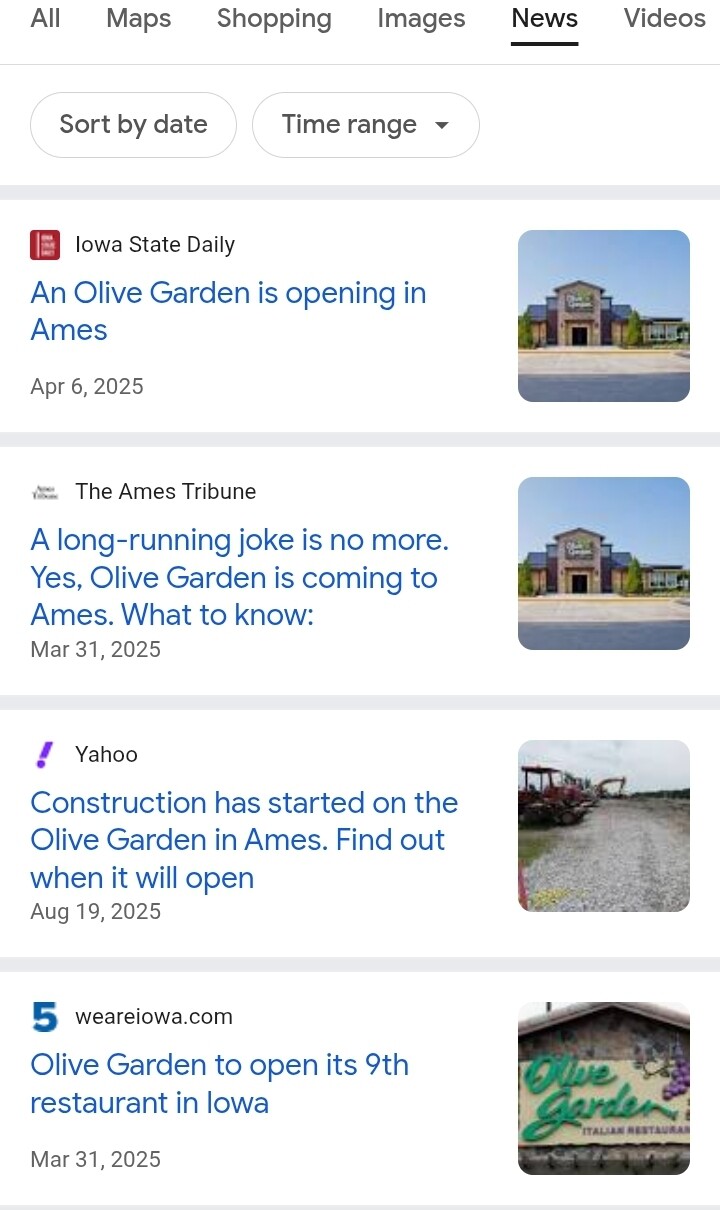Switch to the Images tab
The image size is (720, 1210).
(x=421, y=19)
